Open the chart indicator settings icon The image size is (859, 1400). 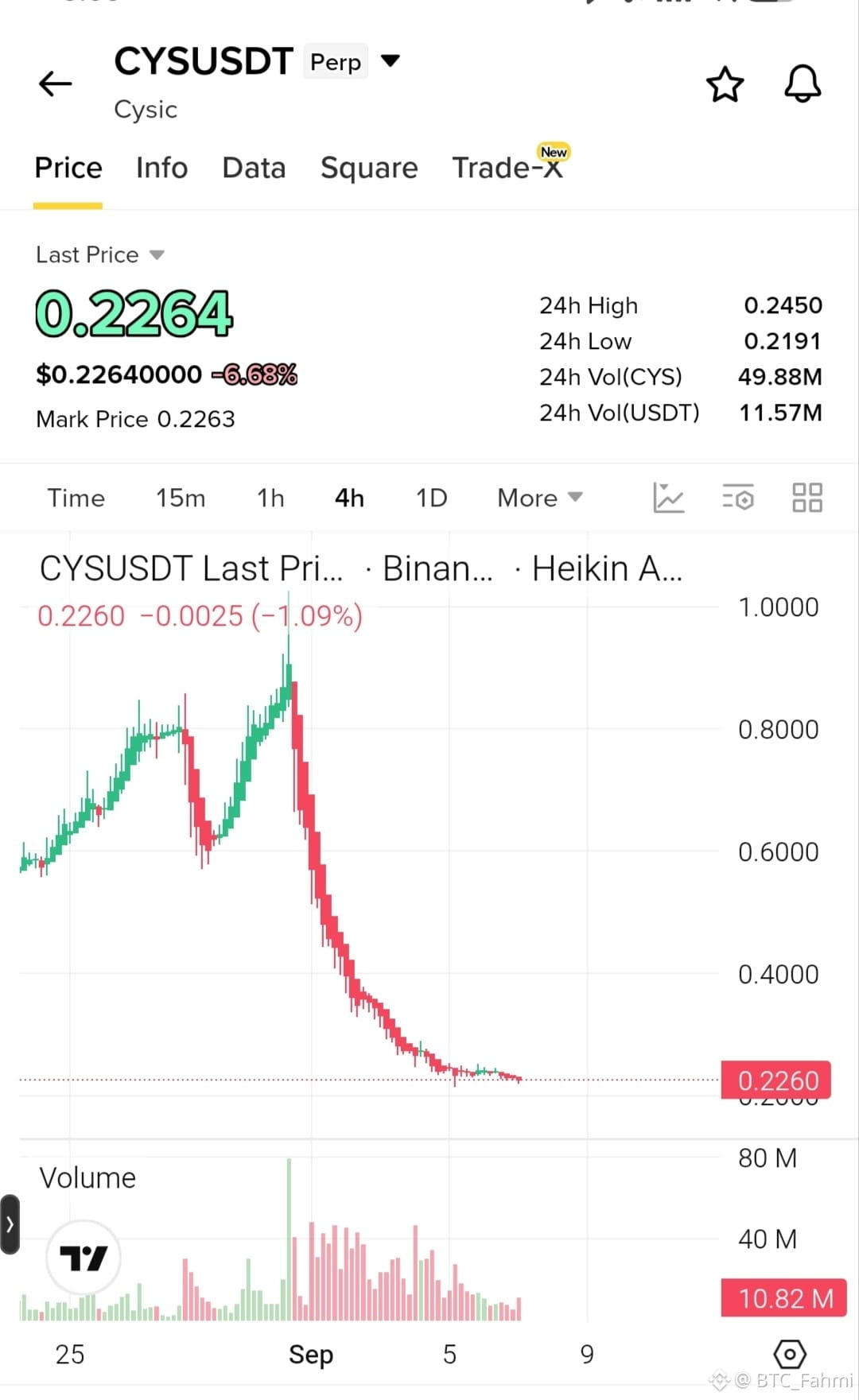coord(738,498)
